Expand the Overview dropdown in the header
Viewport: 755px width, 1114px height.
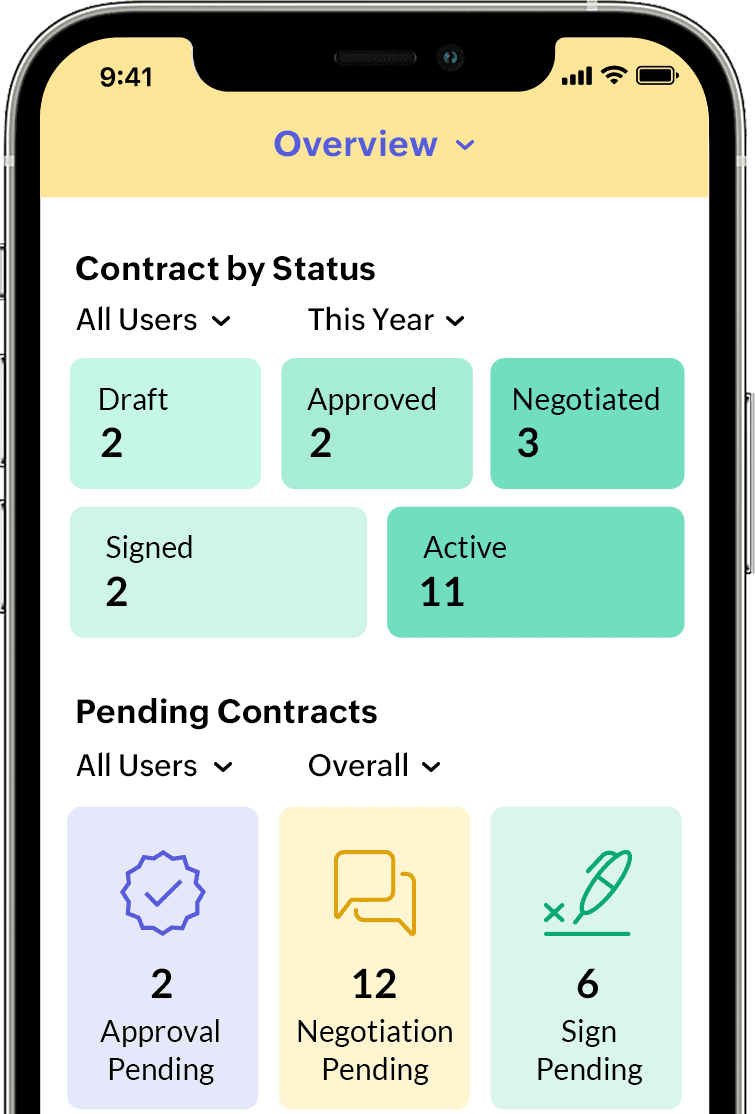pos(374,144)
